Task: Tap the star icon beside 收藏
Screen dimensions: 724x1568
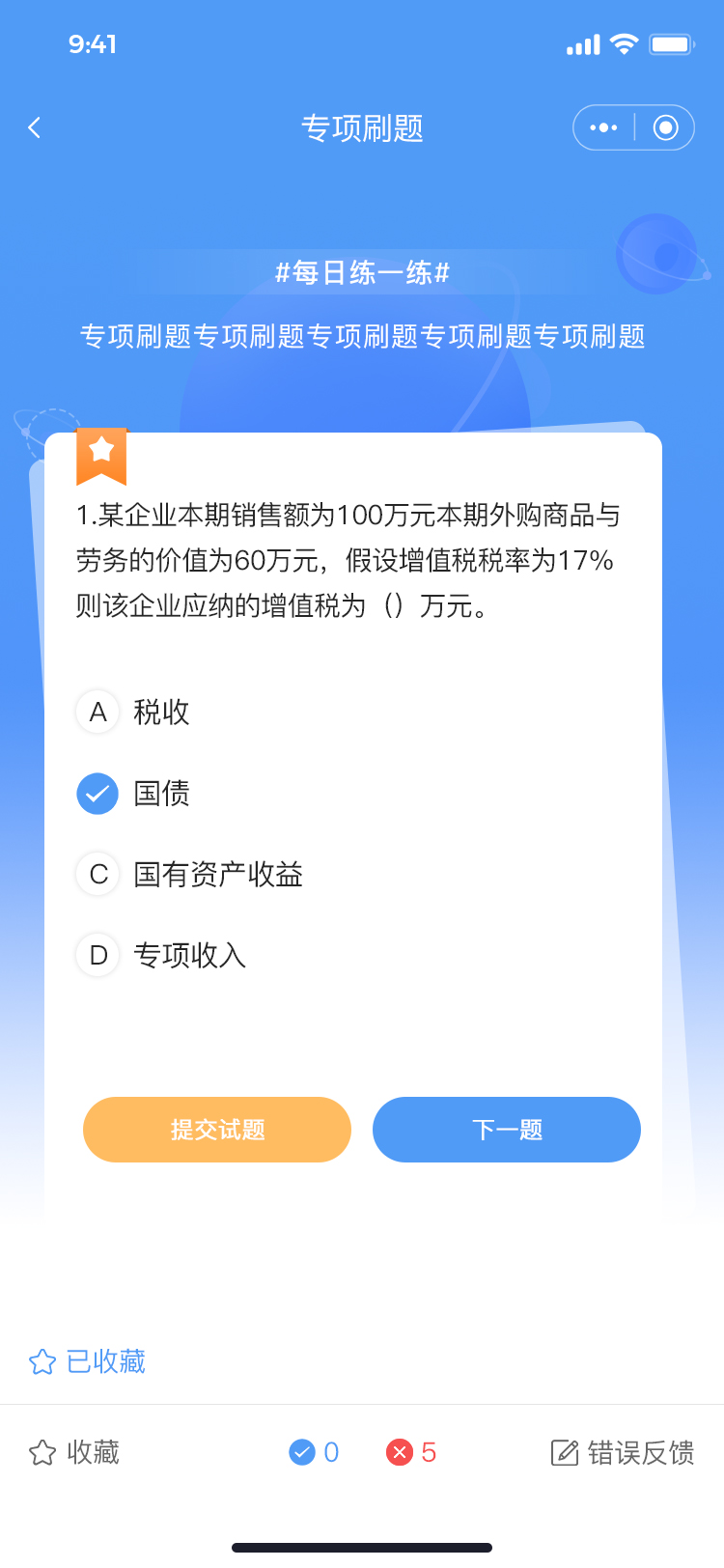Action: click(44, 1450)
